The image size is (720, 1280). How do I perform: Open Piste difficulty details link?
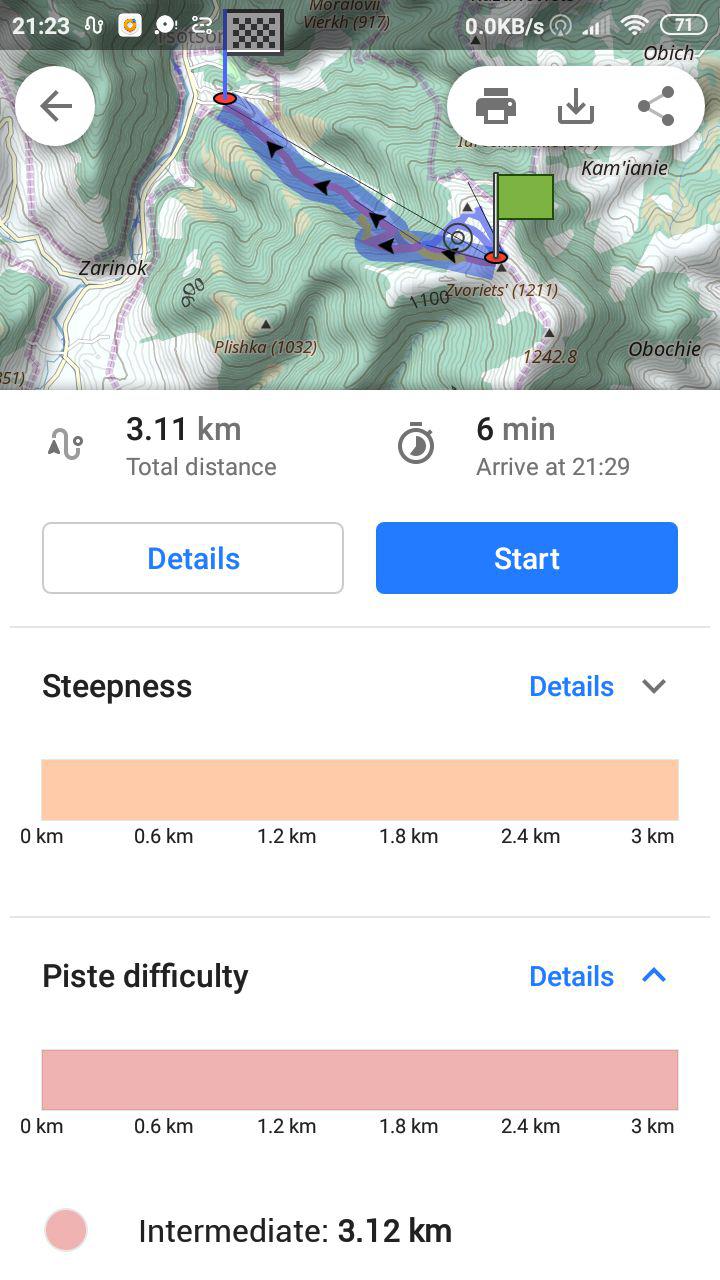[571, 976]
